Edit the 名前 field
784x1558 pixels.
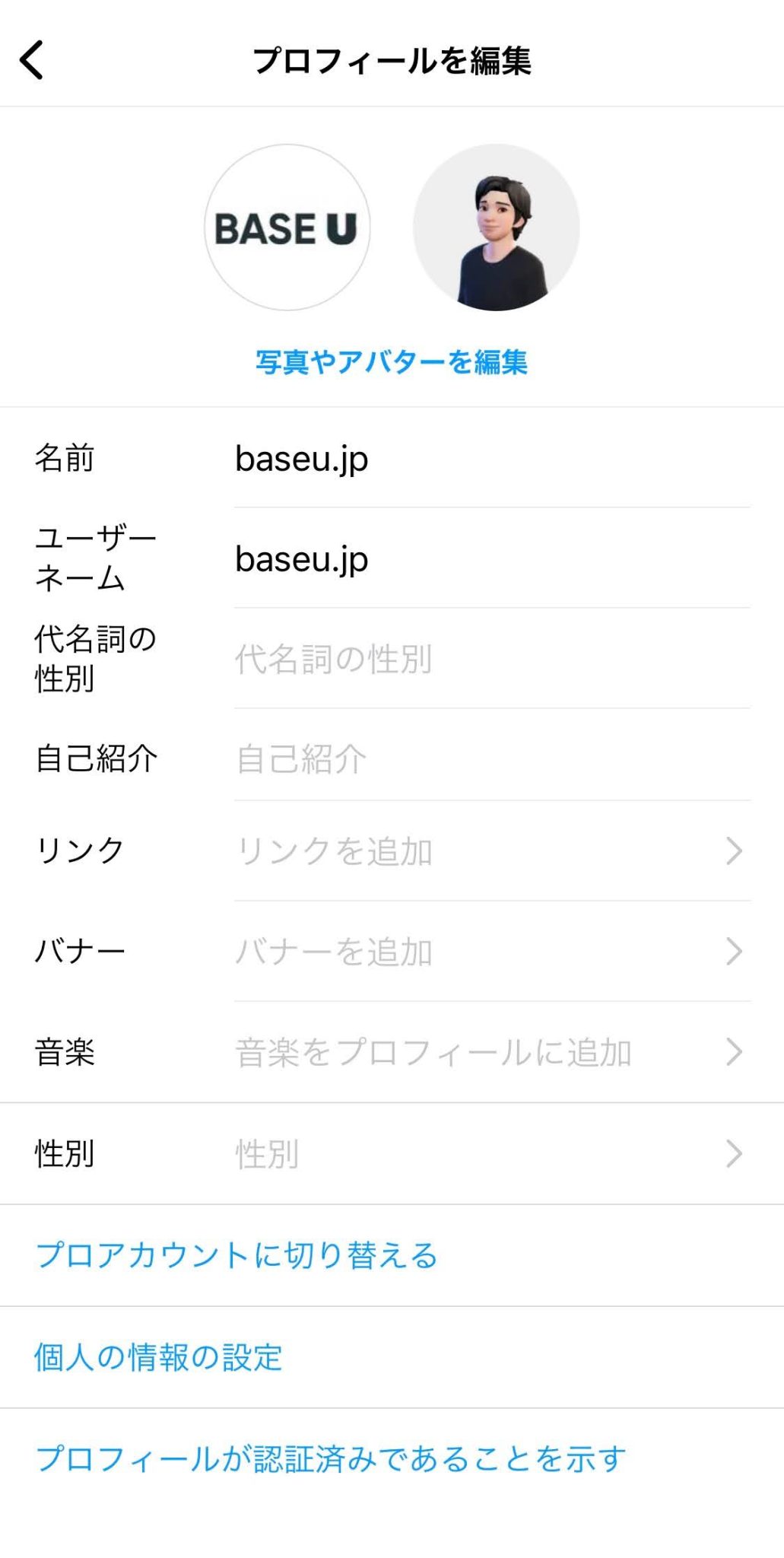click(x=490, y=459)
